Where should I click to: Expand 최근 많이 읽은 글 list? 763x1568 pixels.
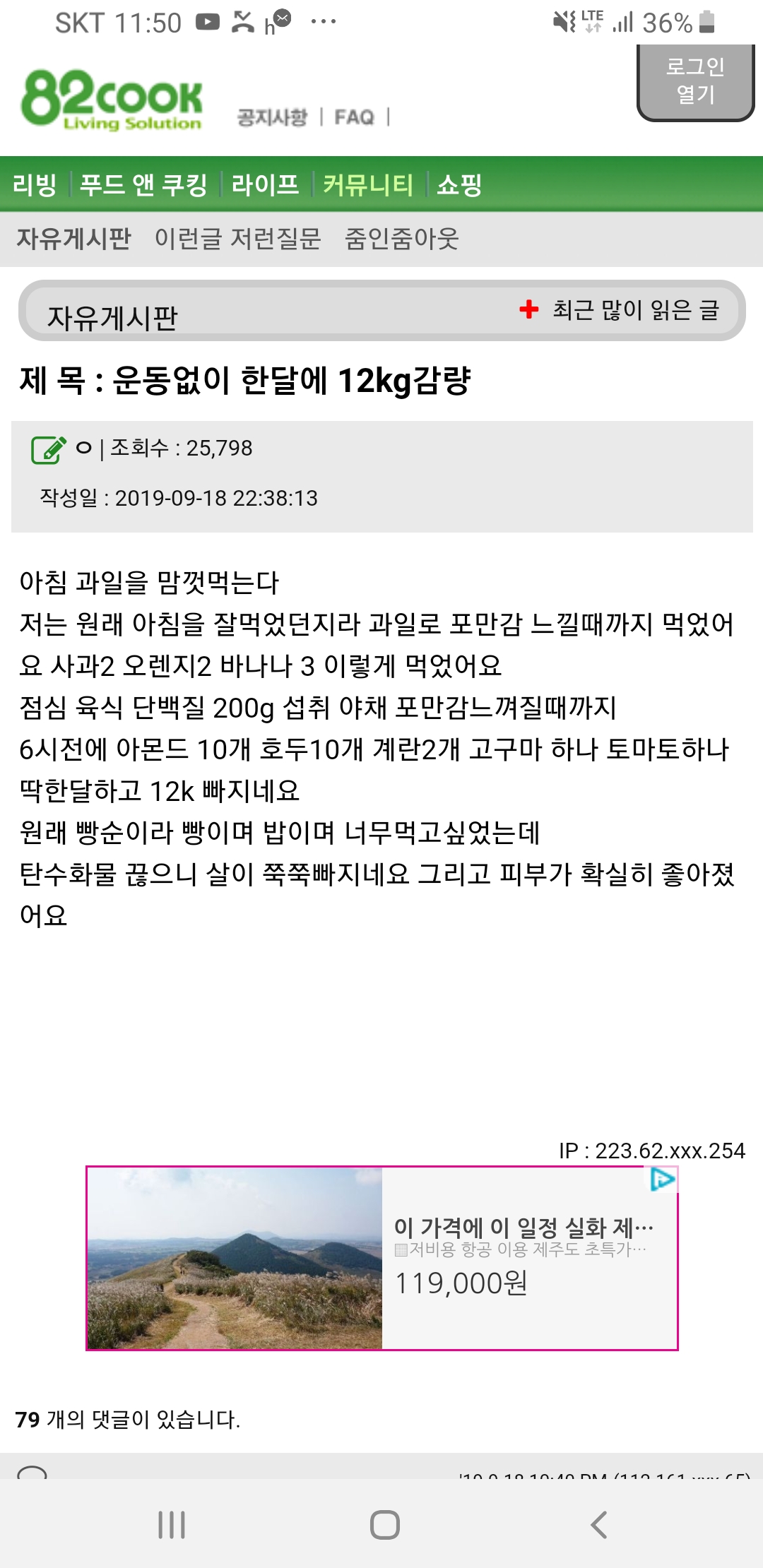pyautogui.click(x=620, y=309)
